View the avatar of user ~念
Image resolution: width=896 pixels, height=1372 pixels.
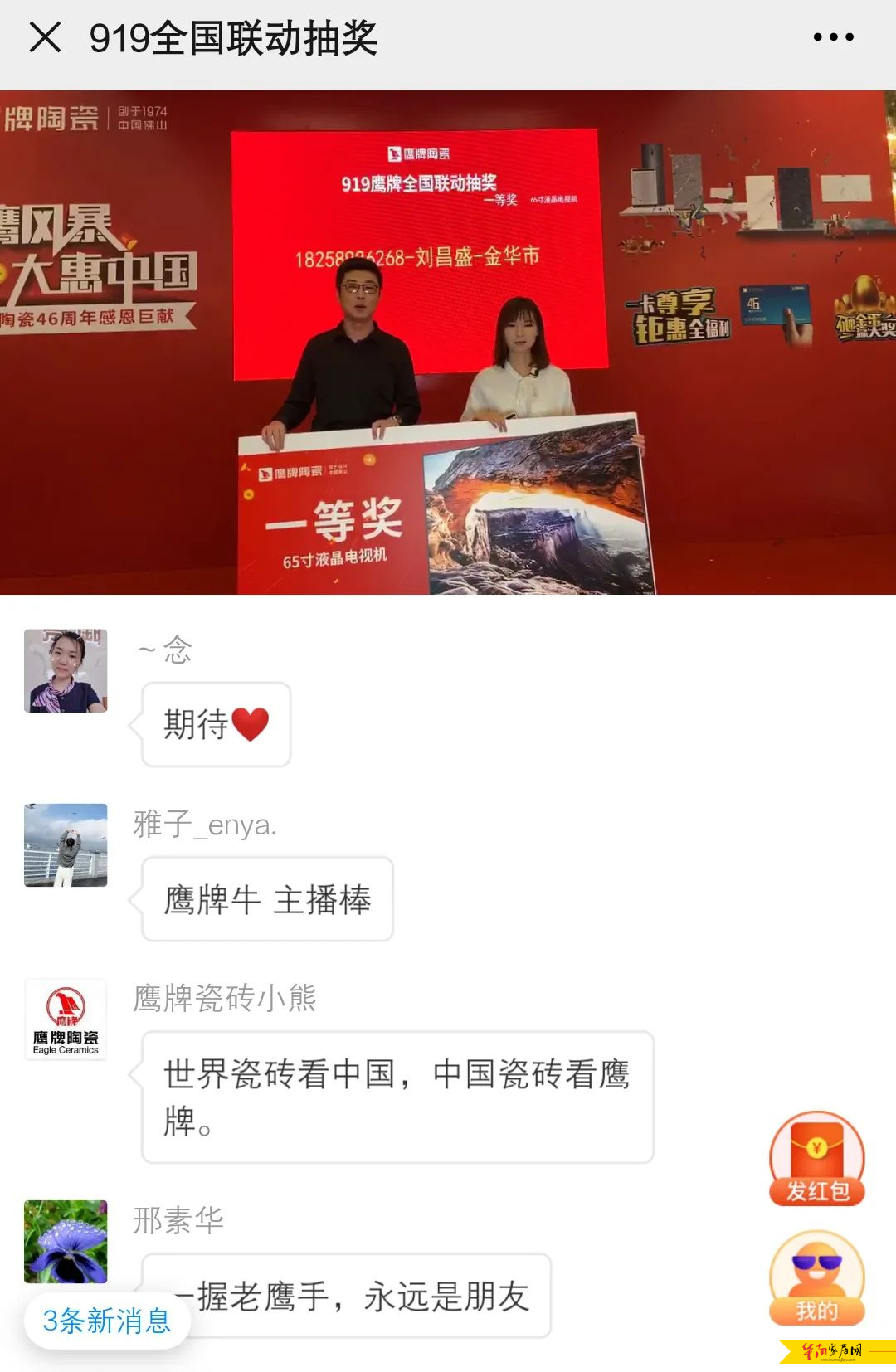pyautogui.click(x=66, y=670)
